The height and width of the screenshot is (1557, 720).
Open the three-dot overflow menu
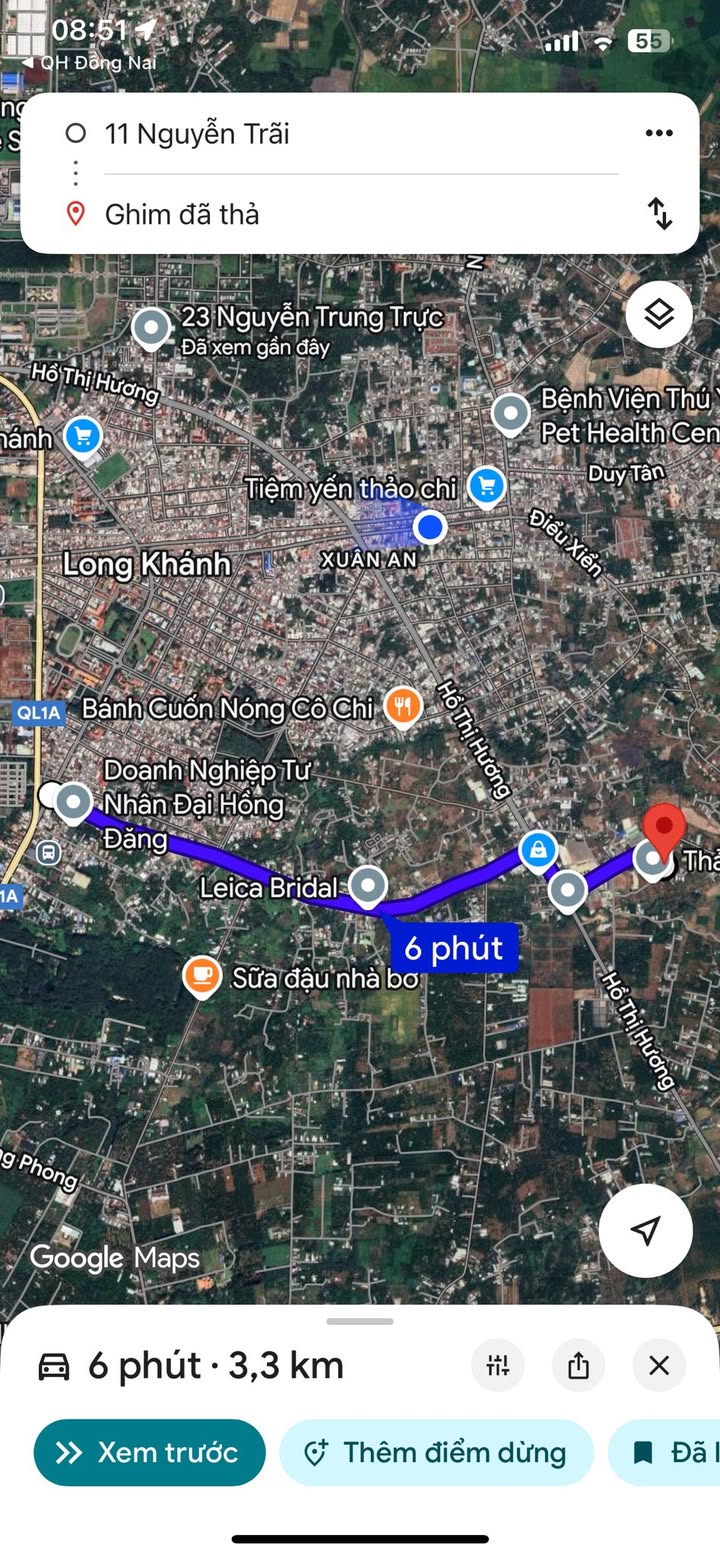(659, 134)
